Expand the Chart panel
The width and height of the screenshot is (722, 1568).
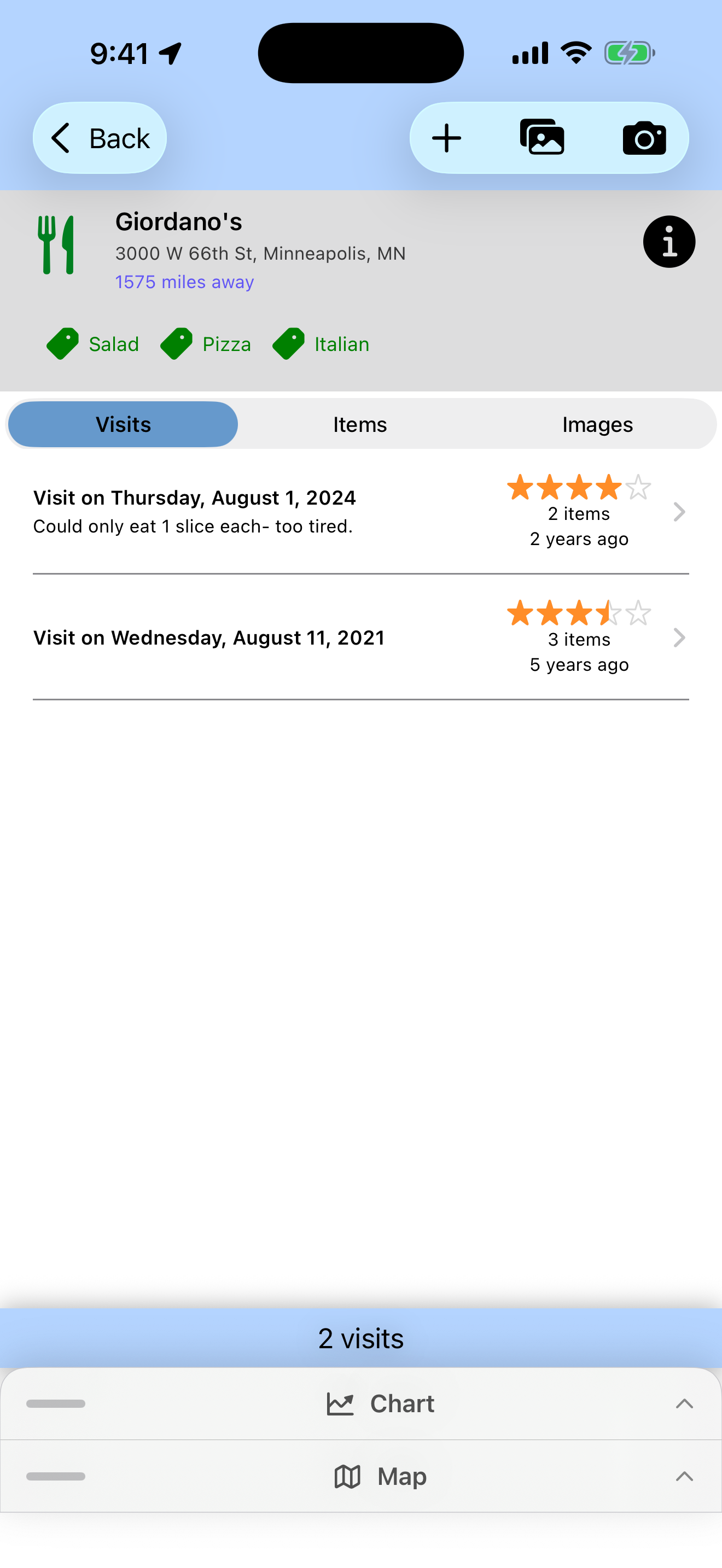(381, 1403)
